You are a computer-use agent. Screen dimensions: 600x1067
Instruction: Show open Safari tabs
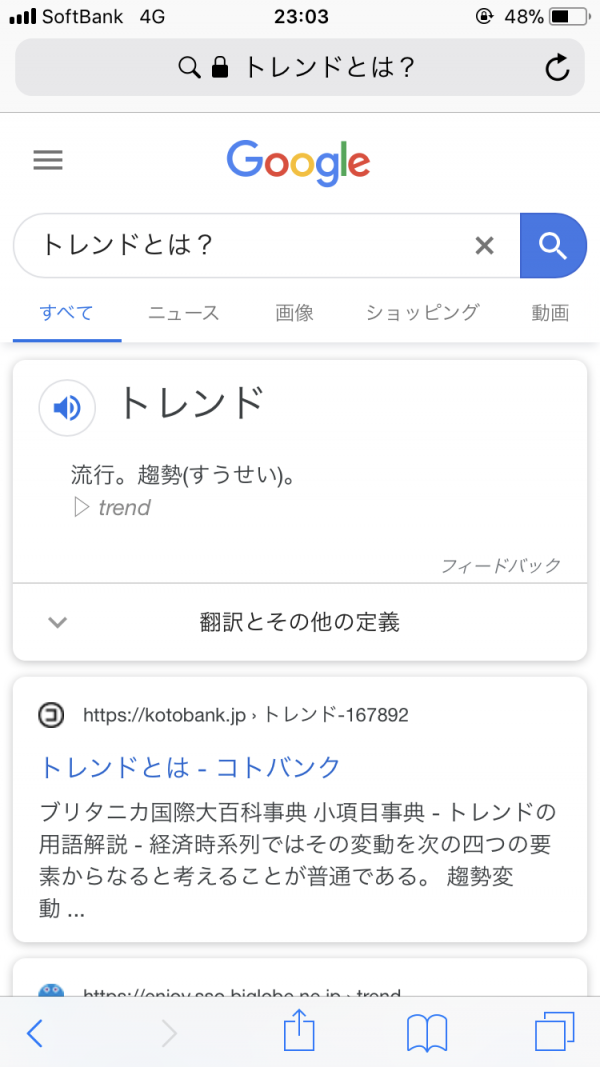point(554,1032)
